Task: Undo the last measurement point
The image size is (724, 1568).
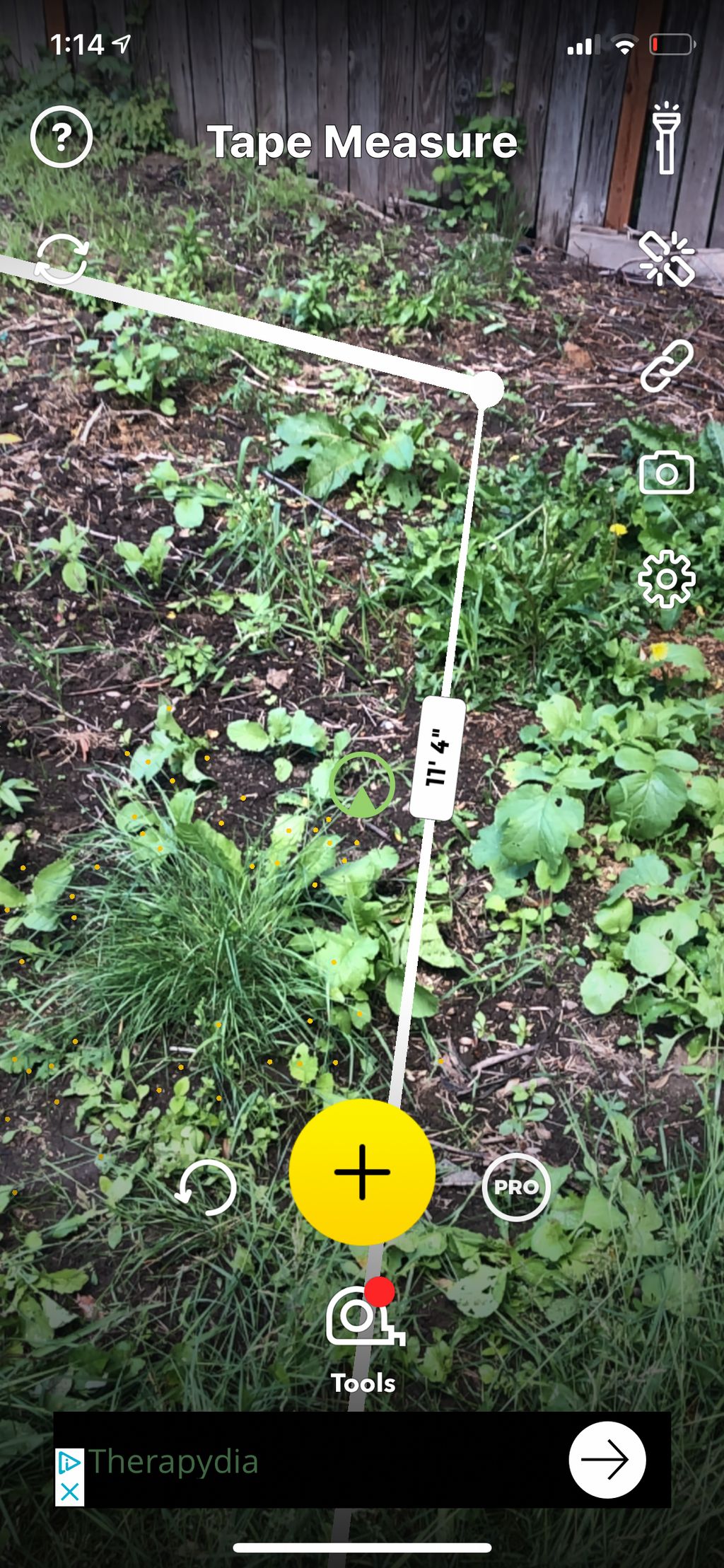Action: coord(206,1188)
